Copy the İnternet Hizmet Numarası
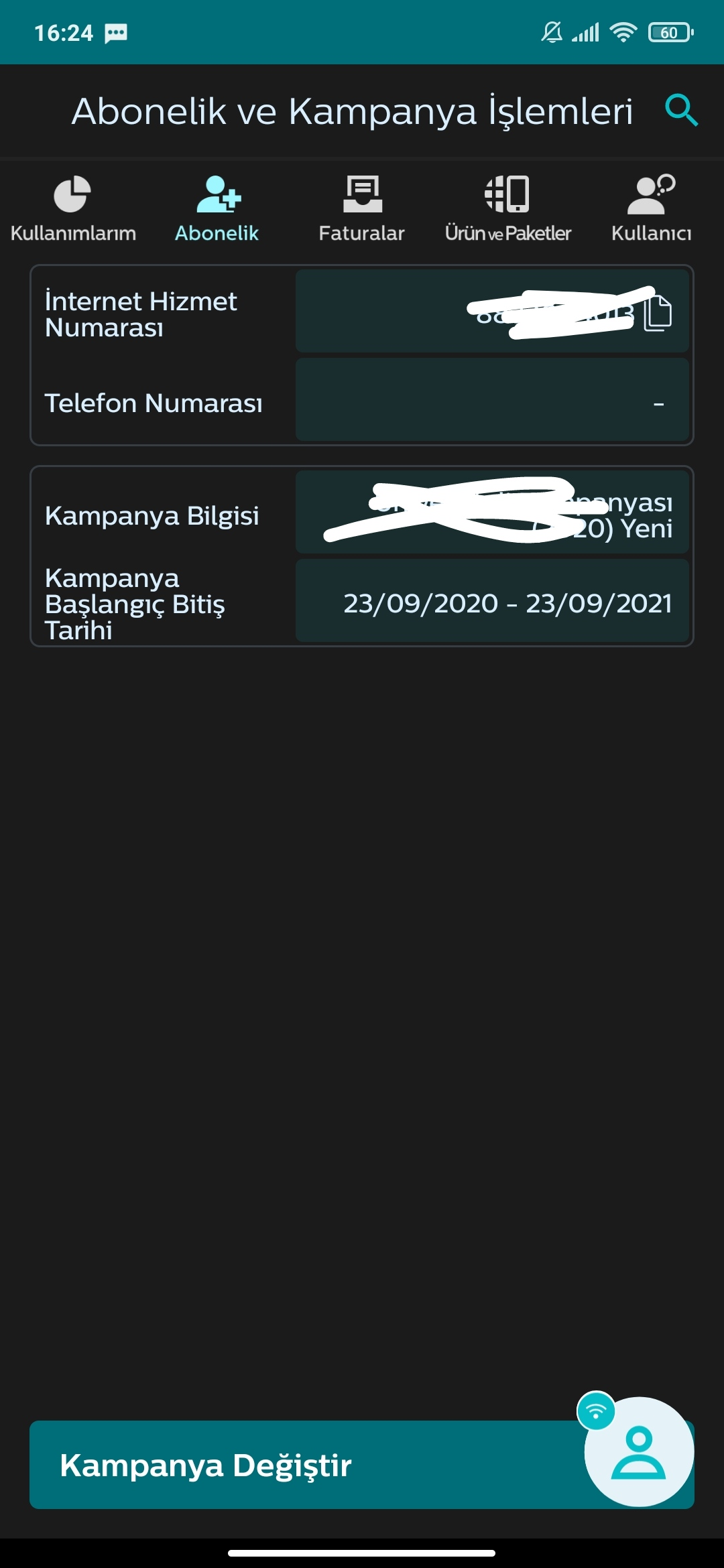Viewport: 724px width, 1568px height. 658,312
